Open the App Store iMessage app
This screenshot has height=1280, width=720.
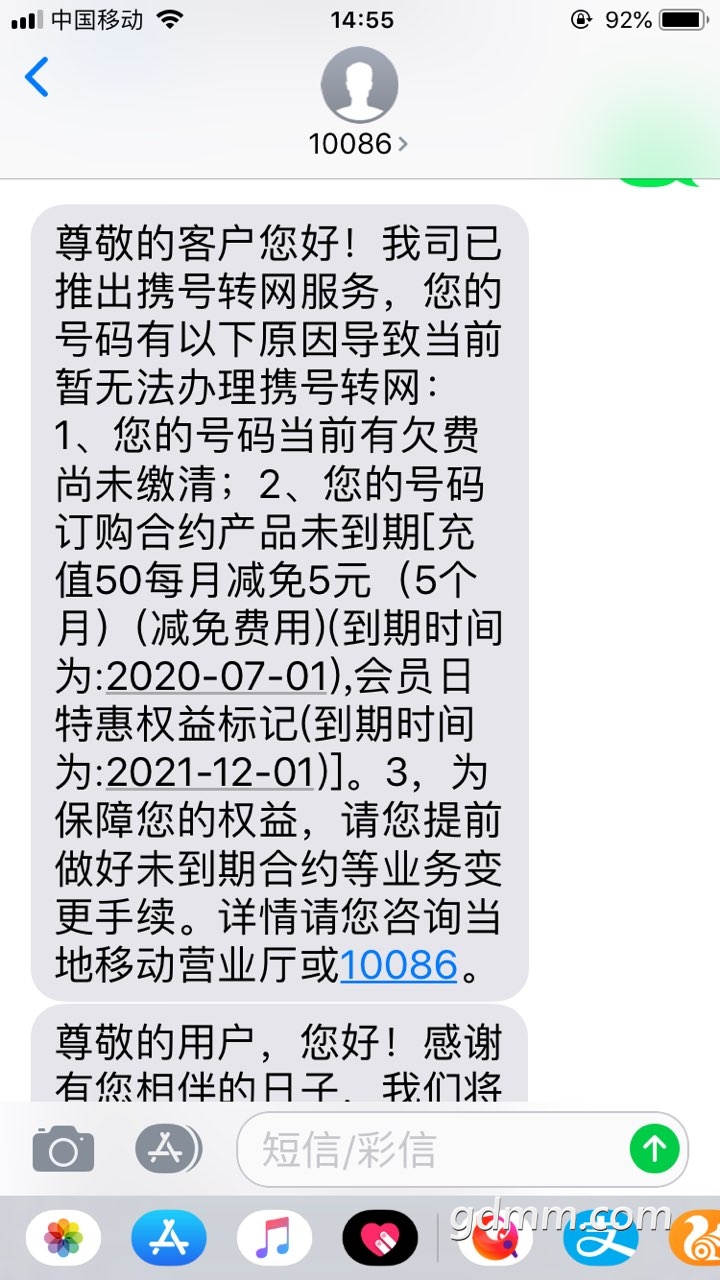coord(169,1239)
